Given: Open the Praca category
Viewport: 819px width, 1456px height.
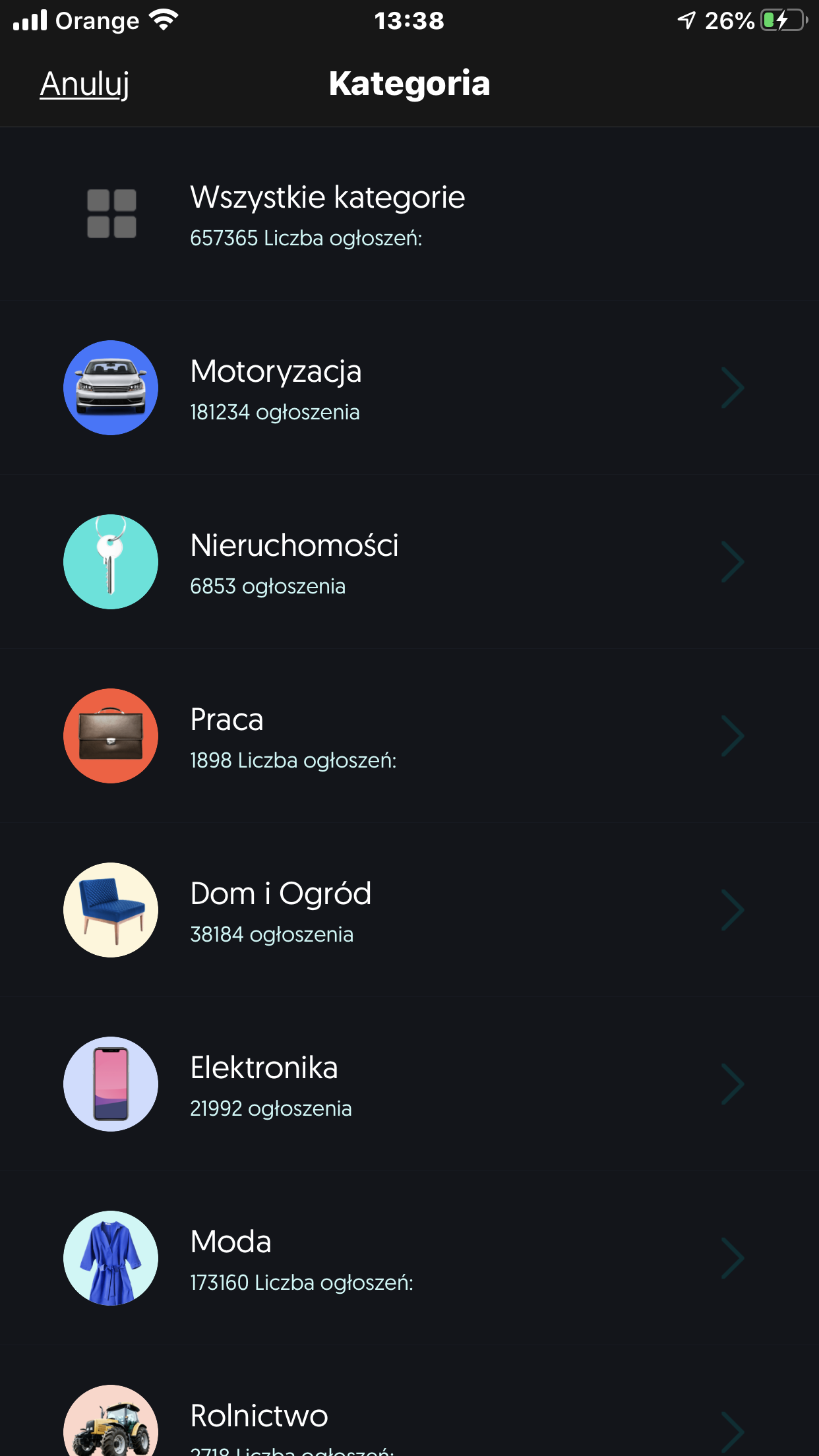Looking at the screenshot, I should point(227,737).
